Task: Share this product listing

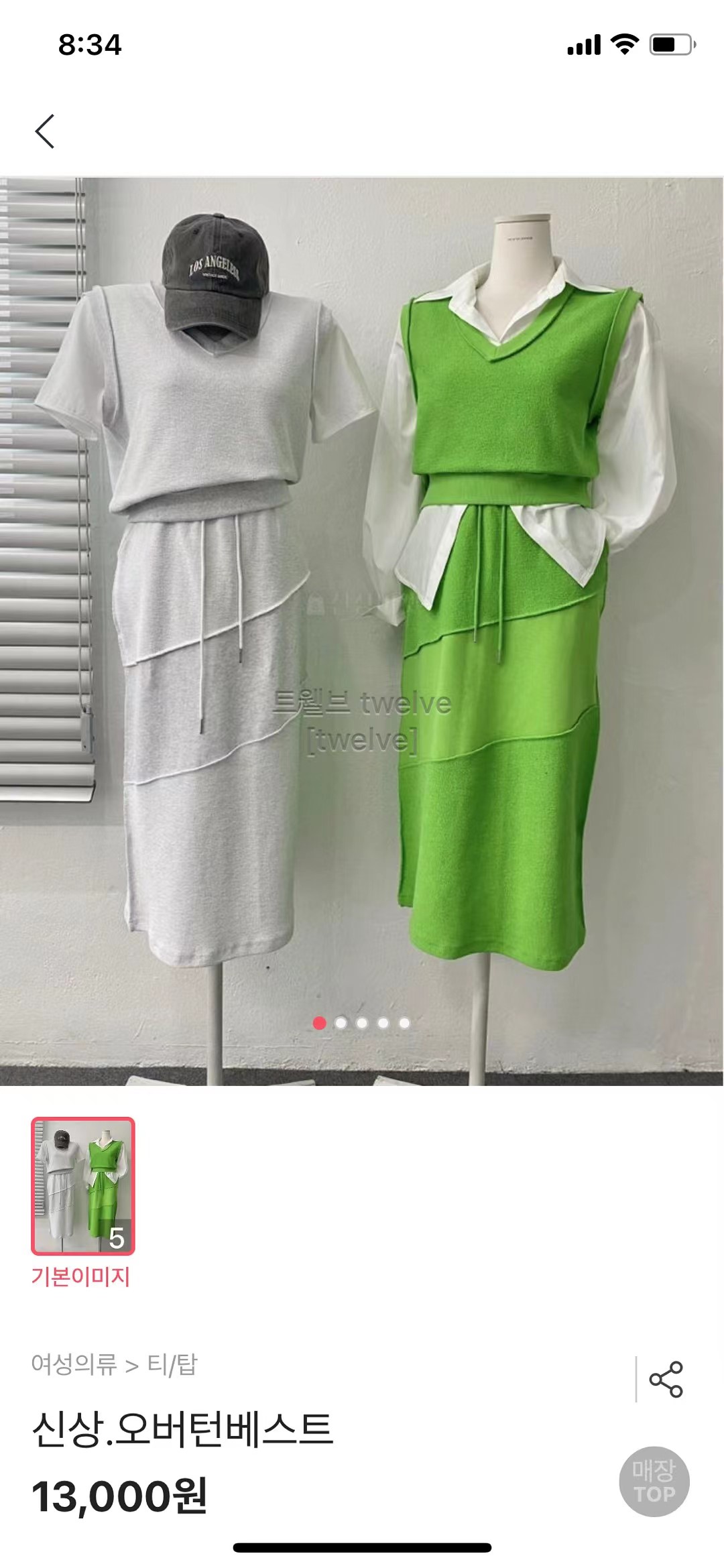Action: coord(665,1379)
